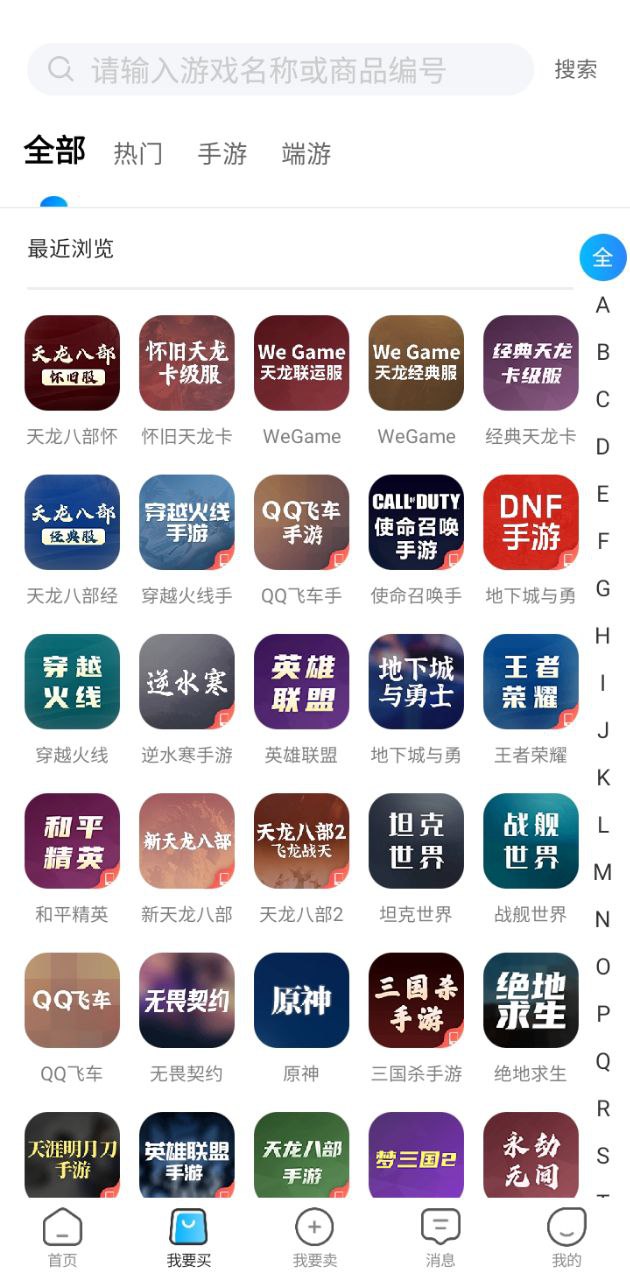Open the 原神 game tile
This screenshot has height=1280, width=630.
[x=302, y=1000]
